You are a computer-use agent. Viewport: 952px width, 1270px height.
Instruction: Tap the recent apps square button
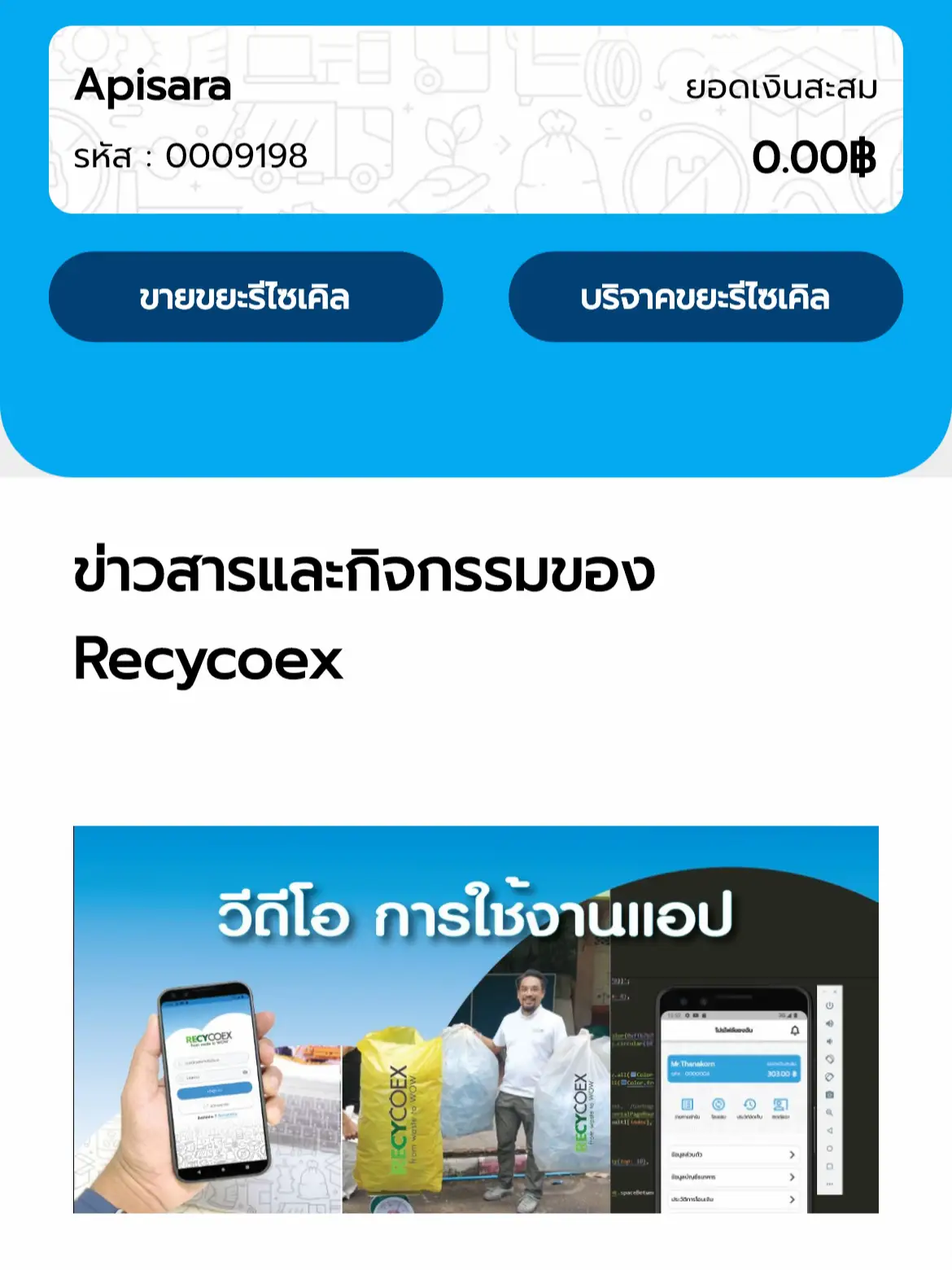click(x=830, y=1165)
